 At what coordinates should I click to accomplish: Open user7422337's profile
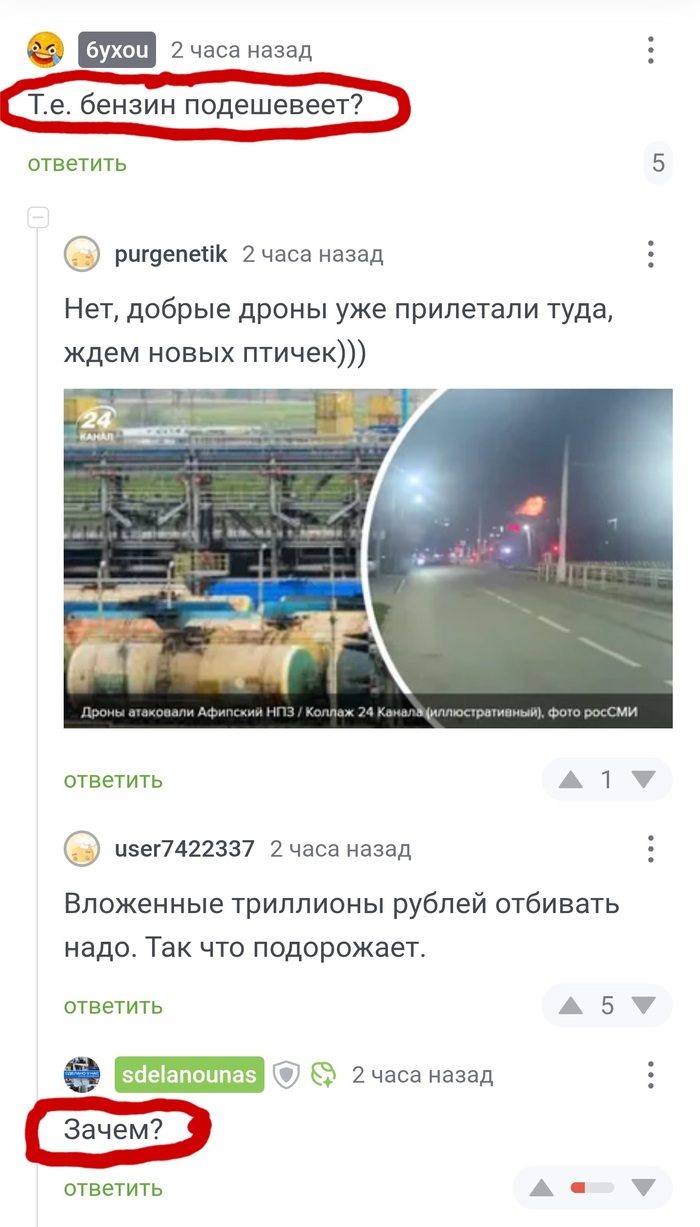184,849
